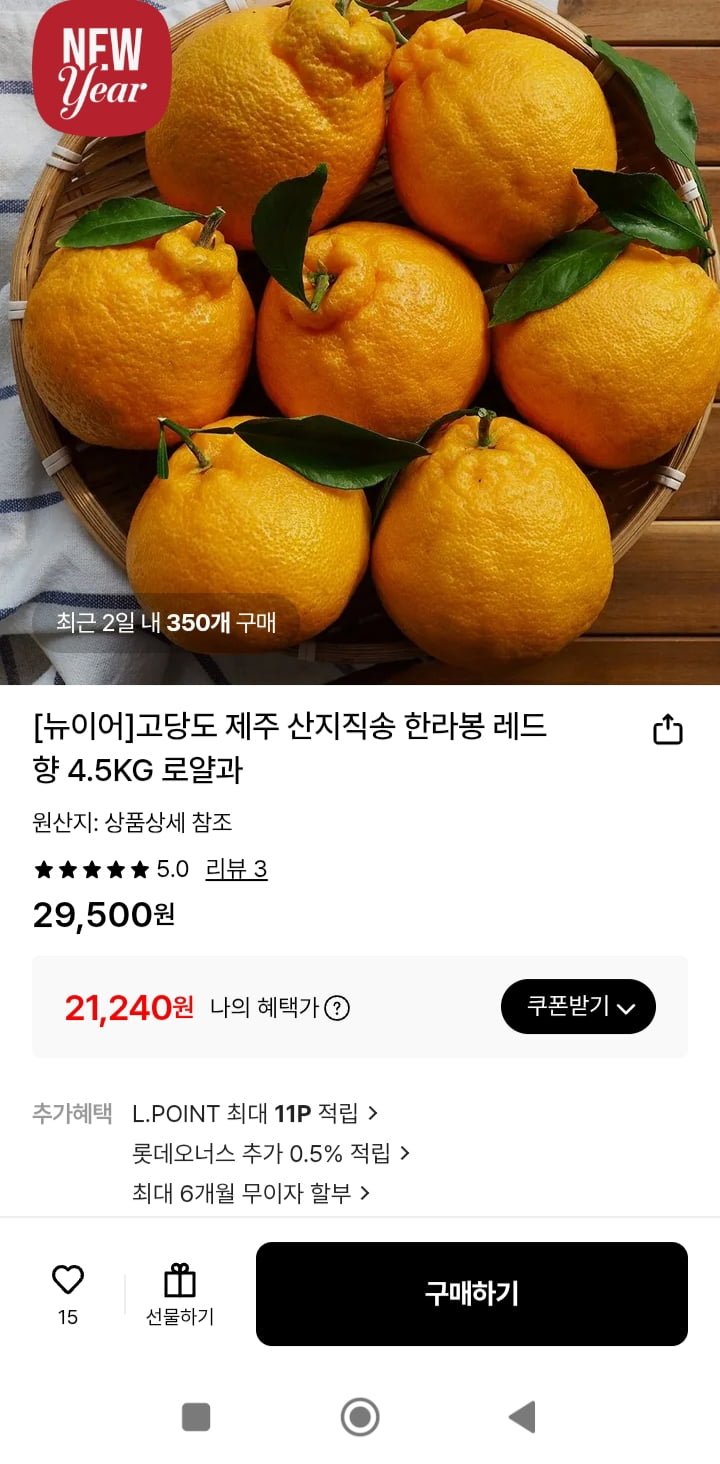Open the 리뷰 3 reviews link
Image resolution: width=720 pixels, height=1464 pixels.
[236, 869]
